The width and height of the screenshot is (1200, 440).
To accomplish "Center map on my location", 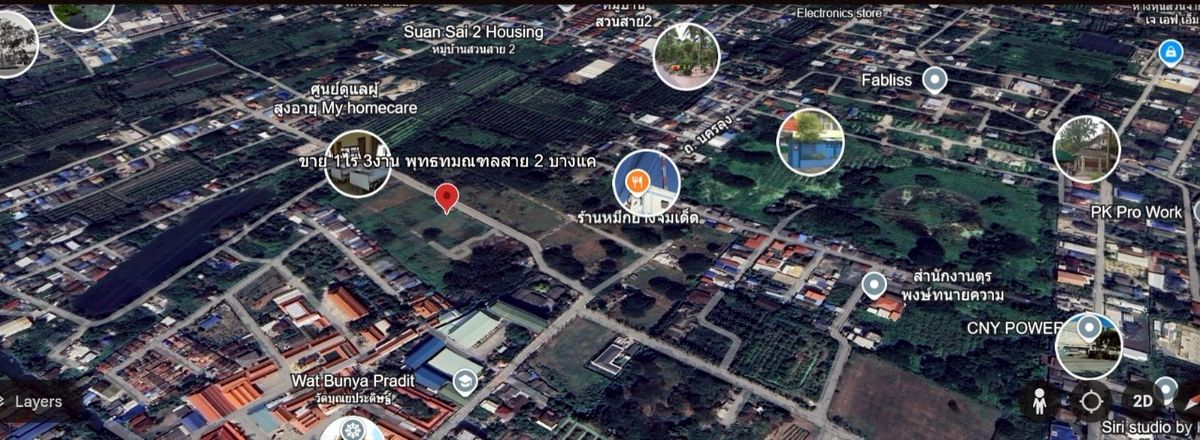I will pyautogui.click(x=1090, y=402).
